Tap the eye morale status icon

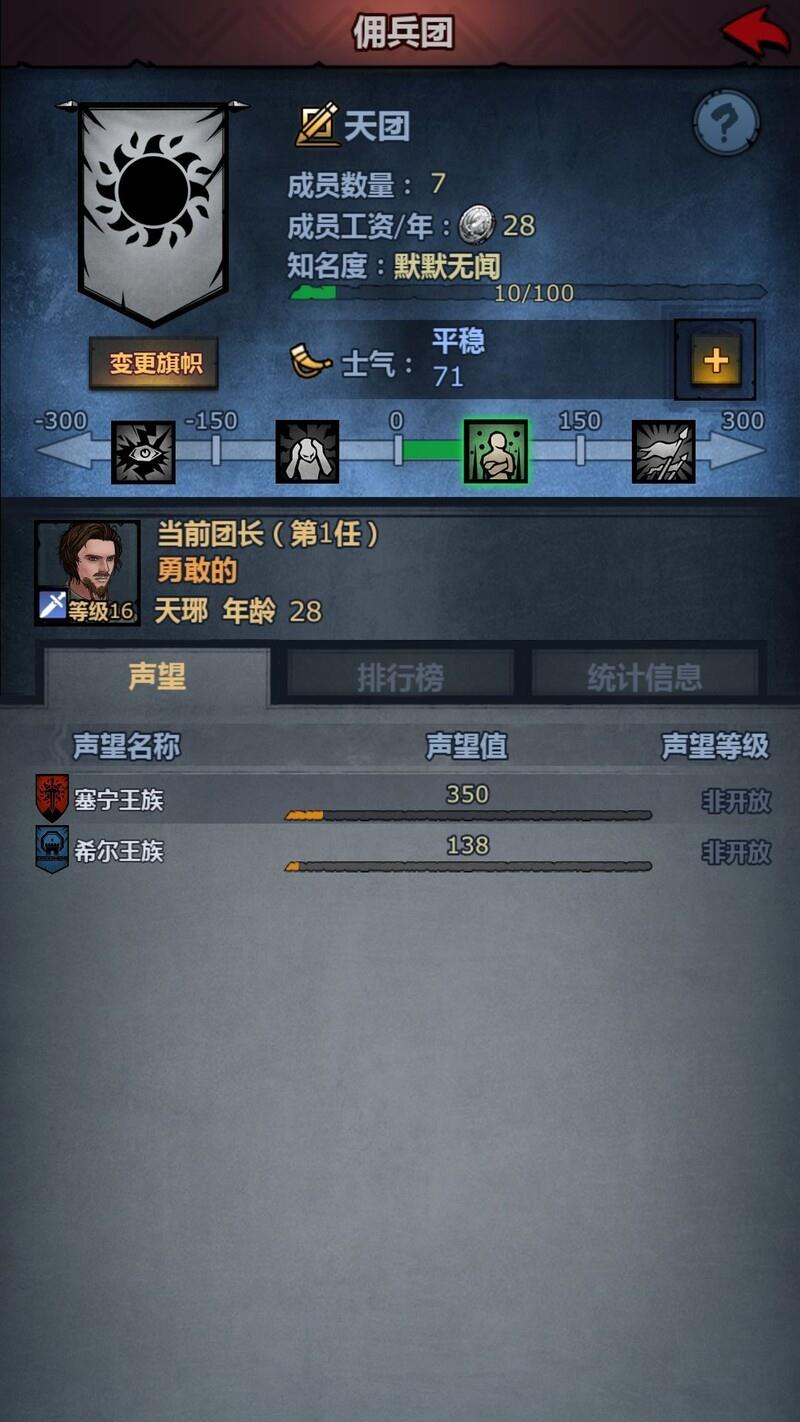tap(143, 451)
